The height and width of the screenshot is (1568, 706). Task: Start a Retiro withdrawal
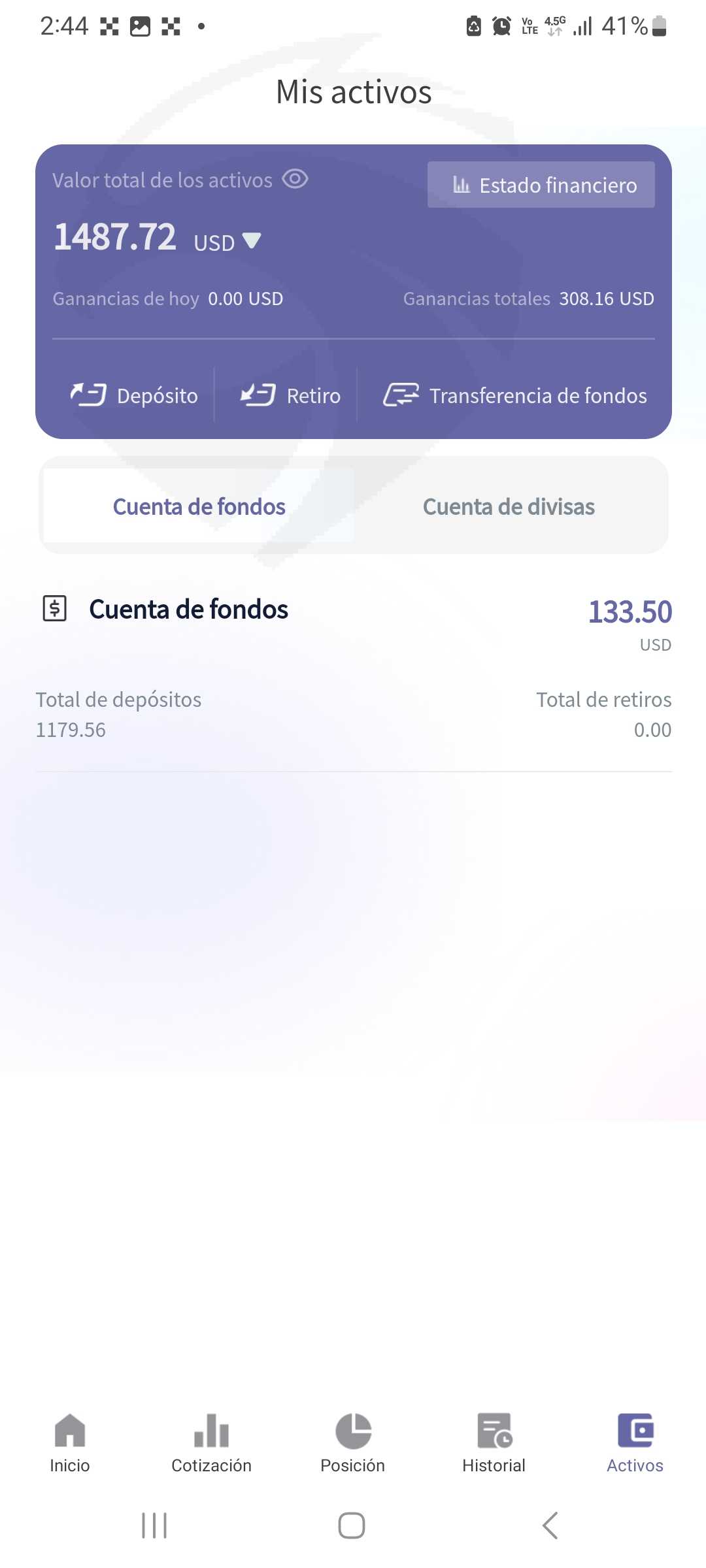pyautogui.click(x=291, y=395)
